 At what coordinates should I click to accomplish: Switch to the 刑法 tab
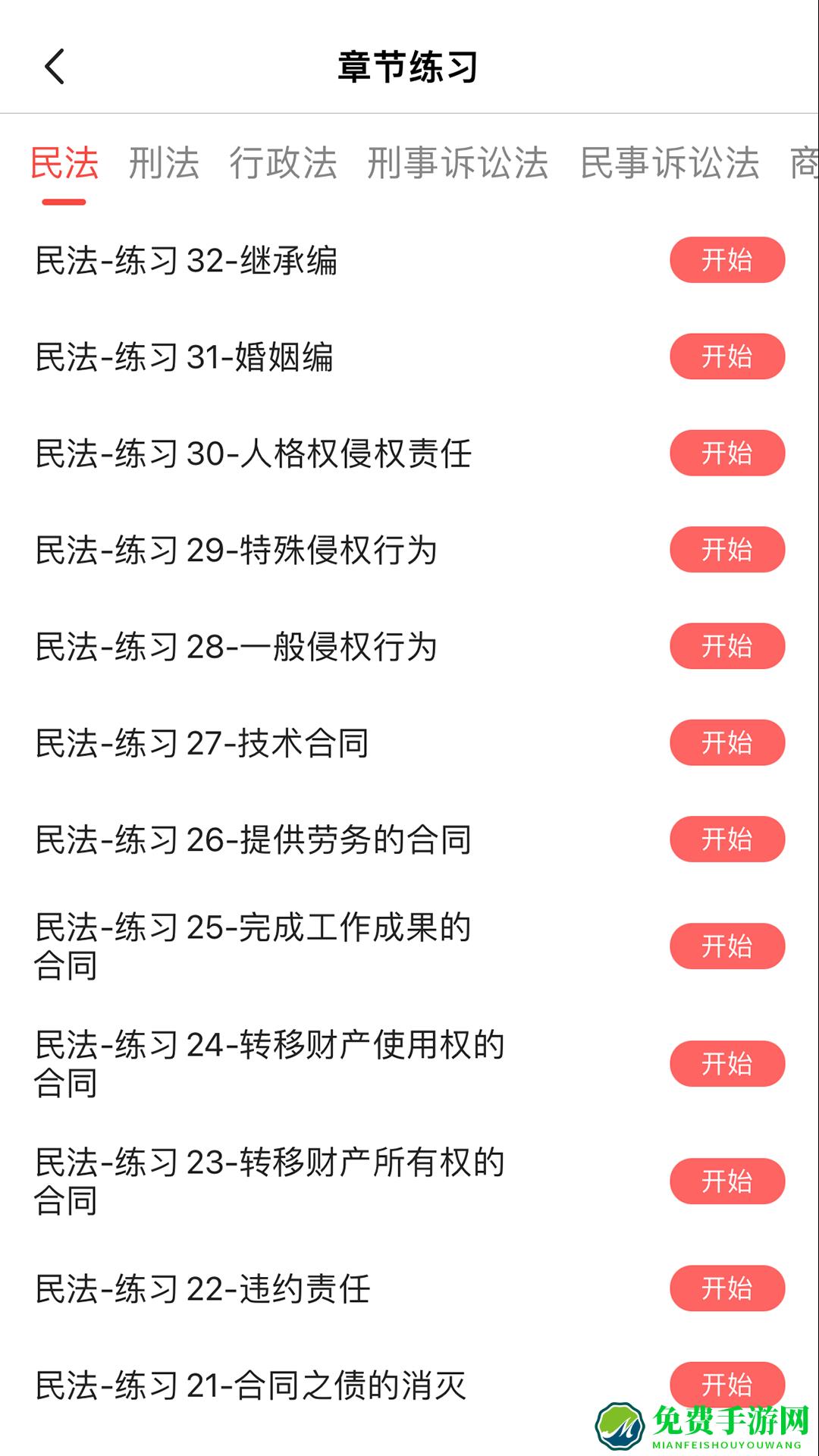163,165
